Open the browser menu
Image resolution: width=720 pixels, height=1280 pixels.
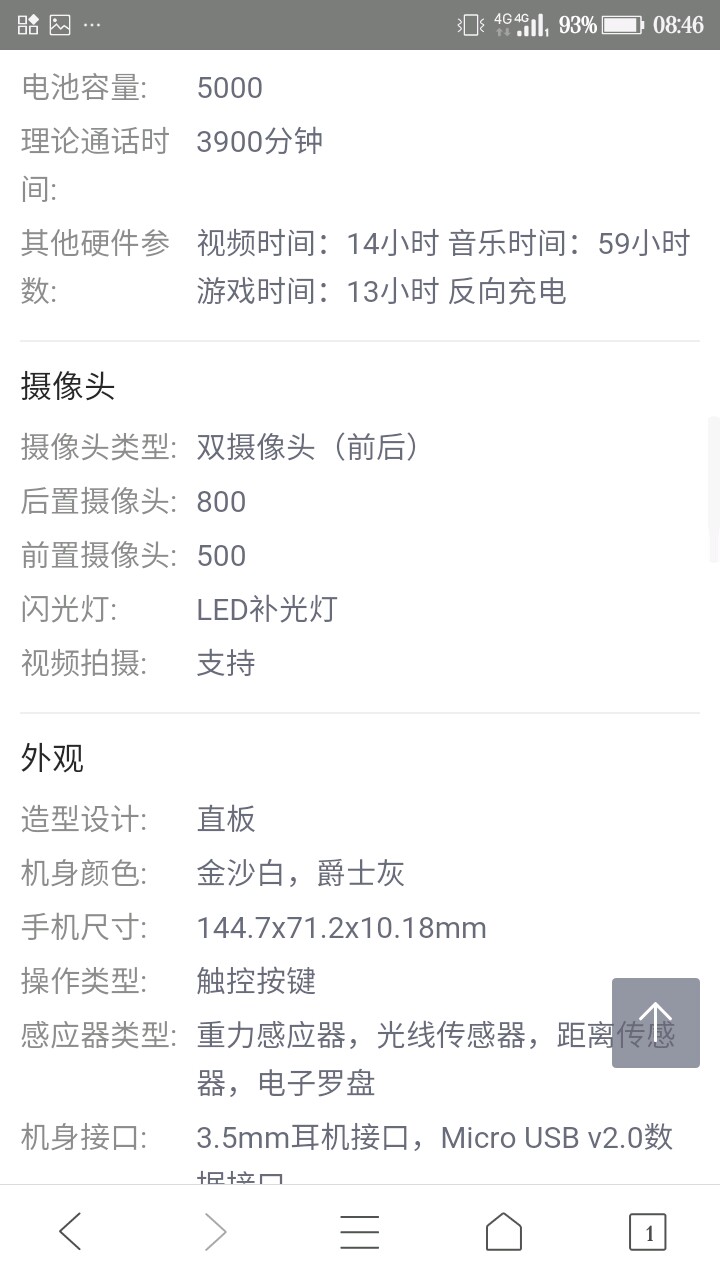tap(359, 1232)
